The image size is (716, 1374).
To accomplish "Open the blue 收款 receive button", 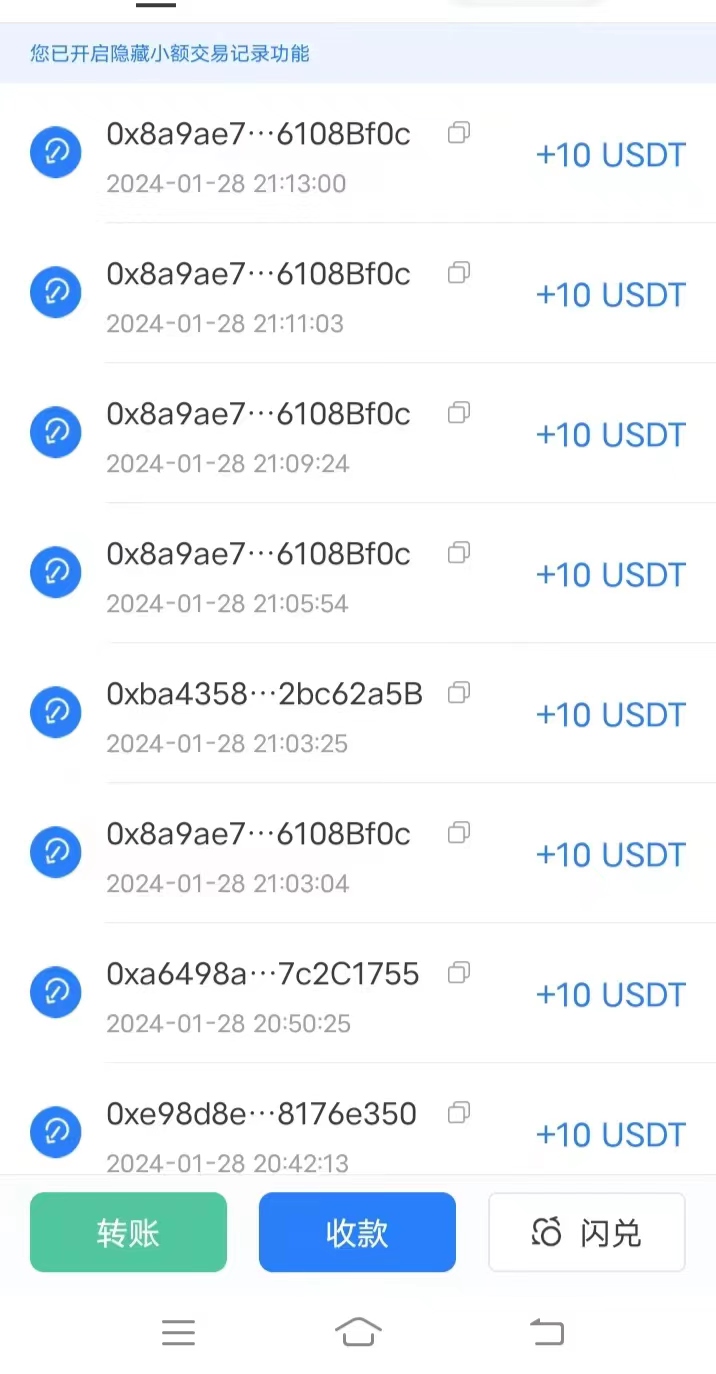I will point(357,1232).
